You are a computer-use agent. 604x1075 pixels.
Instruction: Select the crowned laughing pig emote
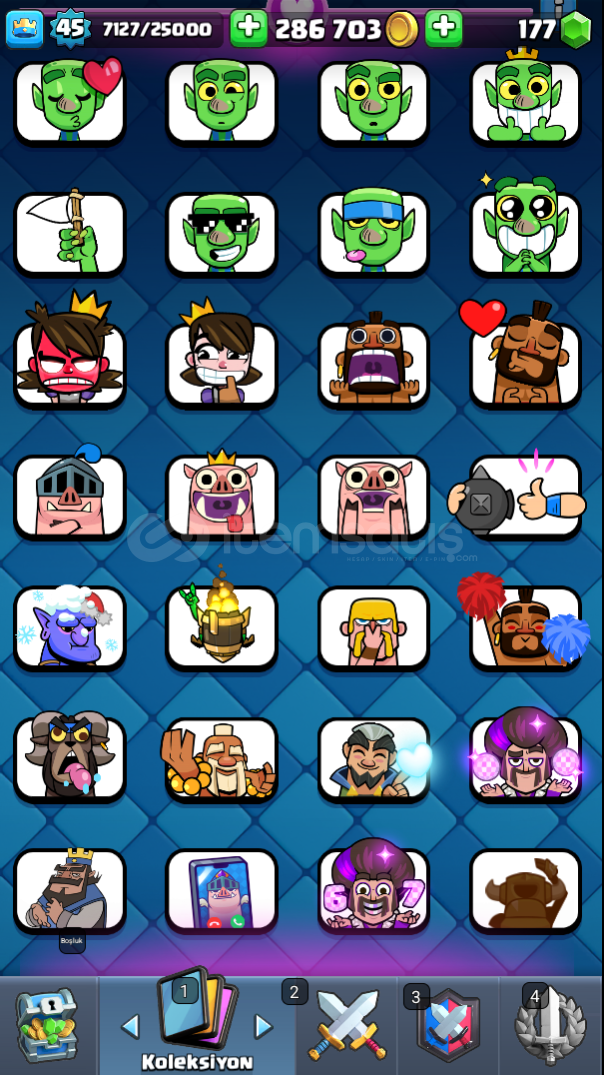coord(221,496)
